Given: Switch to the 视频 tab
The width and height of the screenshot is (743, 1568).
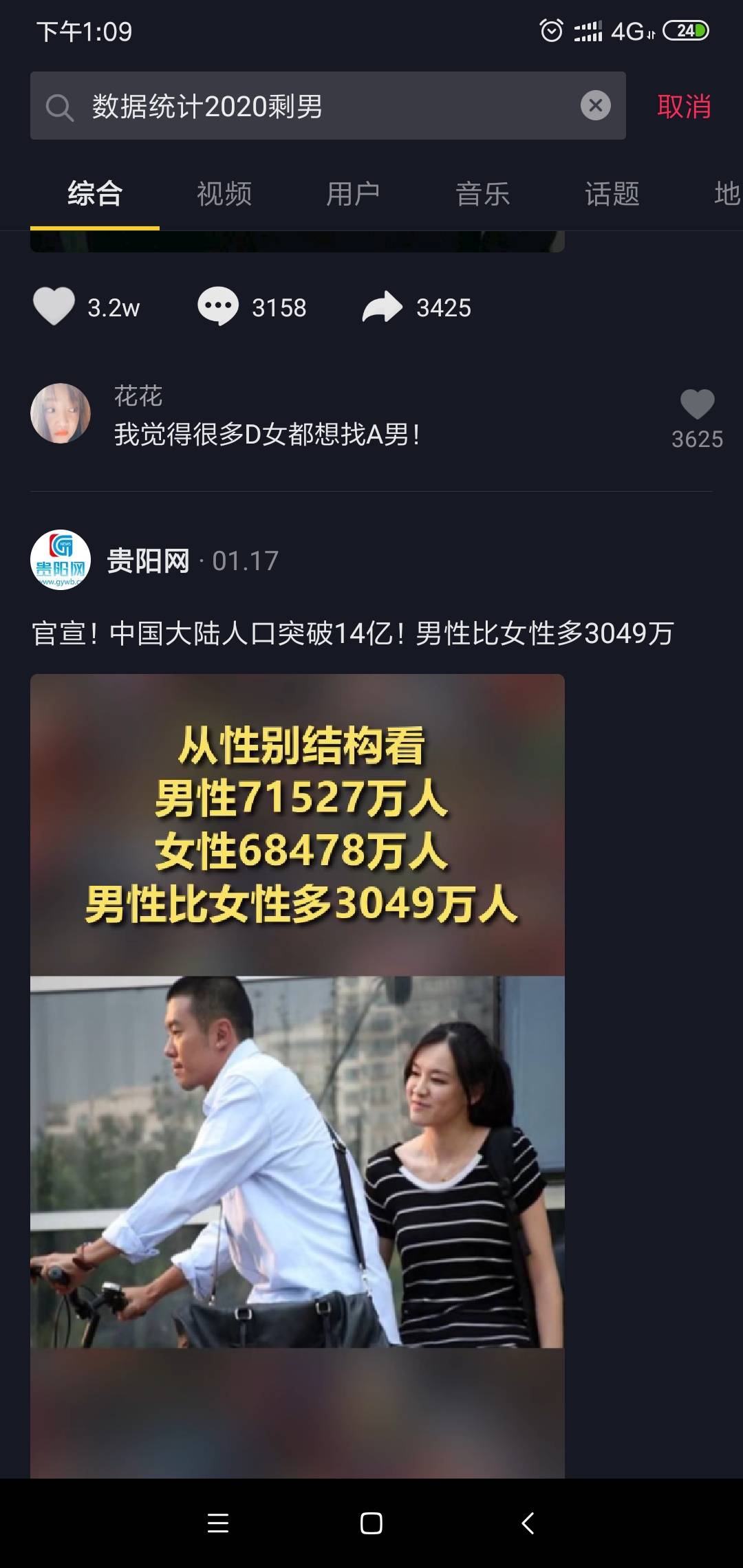Looking at the screenshot, I should [x=224, y=194].
